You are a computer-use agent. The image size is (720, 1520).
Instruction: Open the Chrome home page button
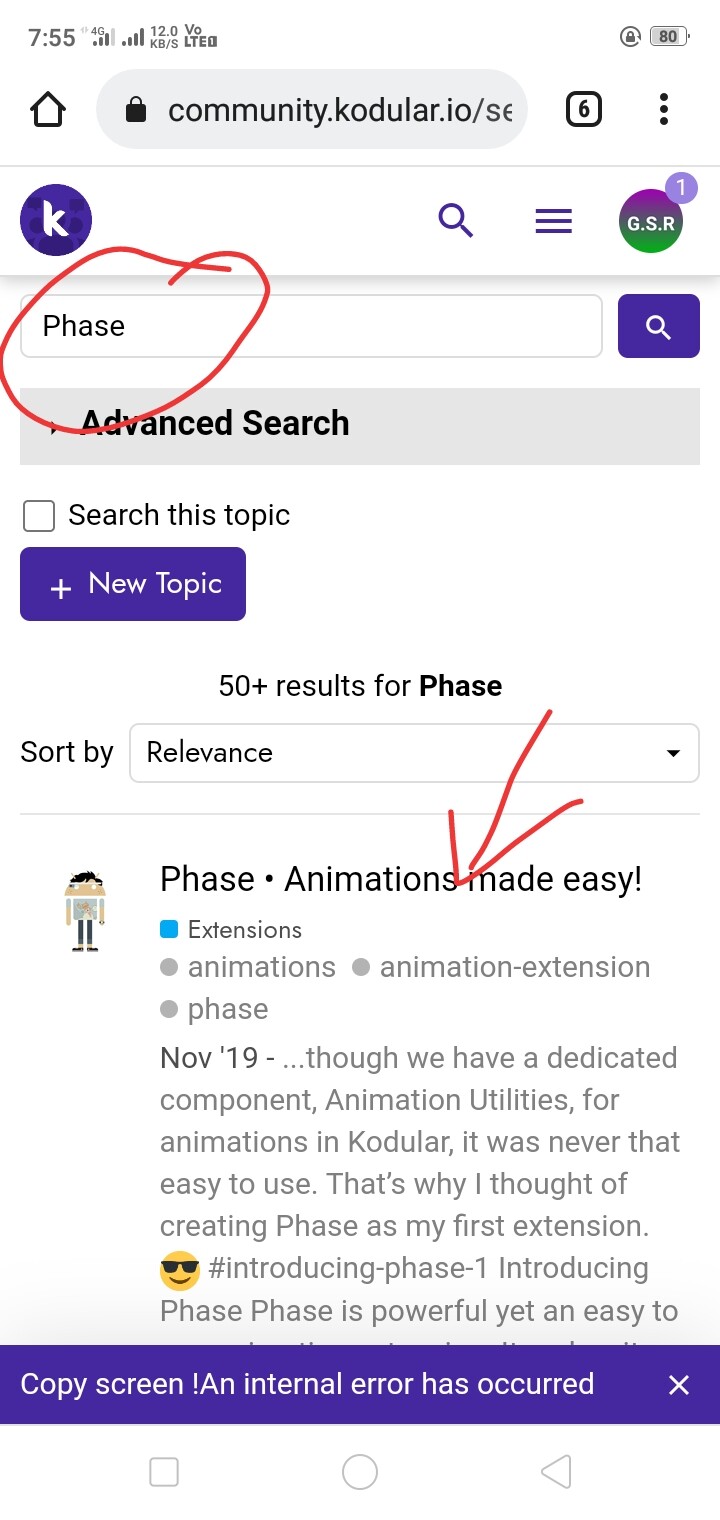coord(48,110)
